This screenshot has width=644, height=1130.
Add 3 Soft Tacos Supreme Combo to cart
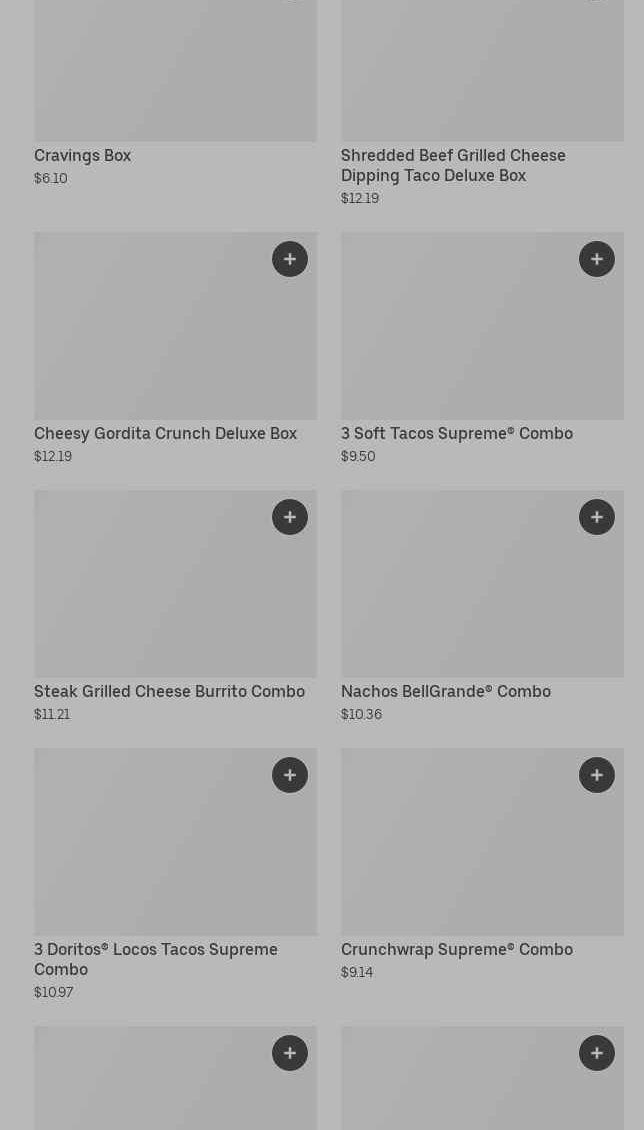(x=597, y=259)
